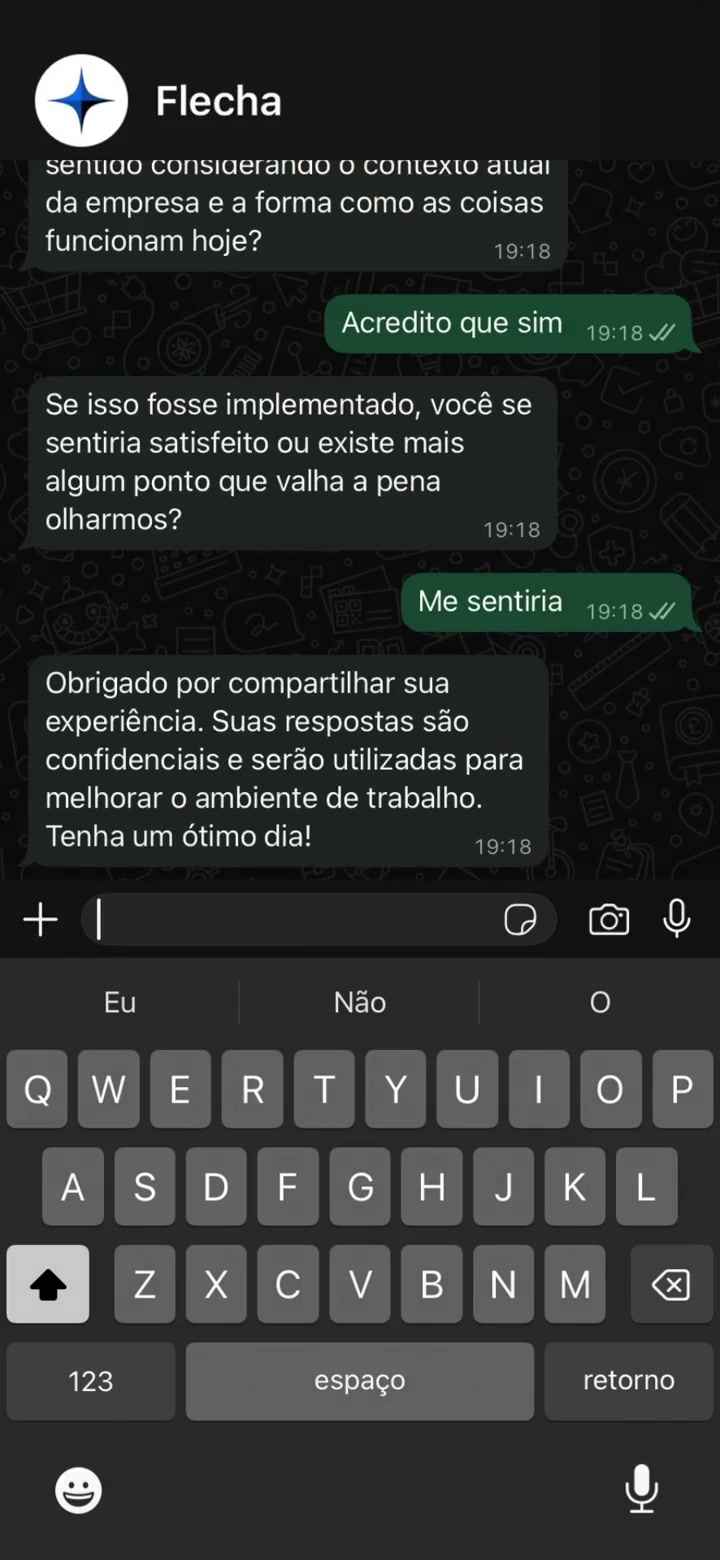The height and width of the screenshot is (1560, 720).
Task: Open the sticker picker icon
Action: tap(520, 919)
